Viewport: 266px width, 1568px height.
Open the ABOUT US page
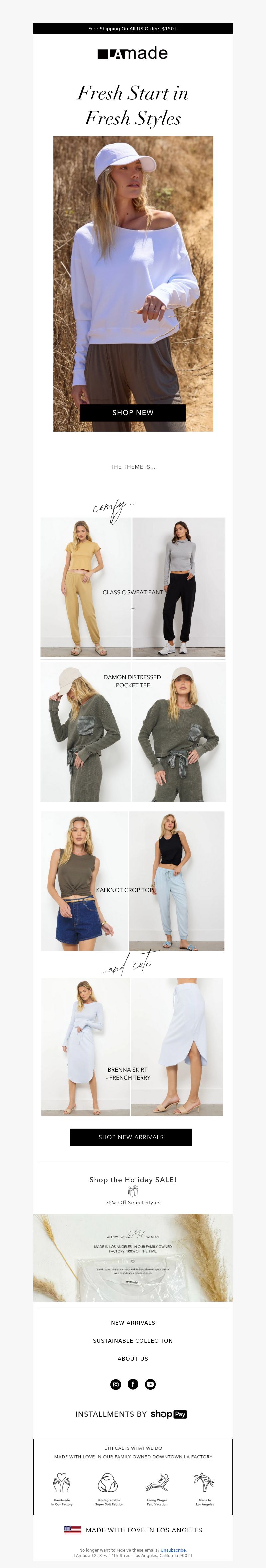pos(132,1358)
